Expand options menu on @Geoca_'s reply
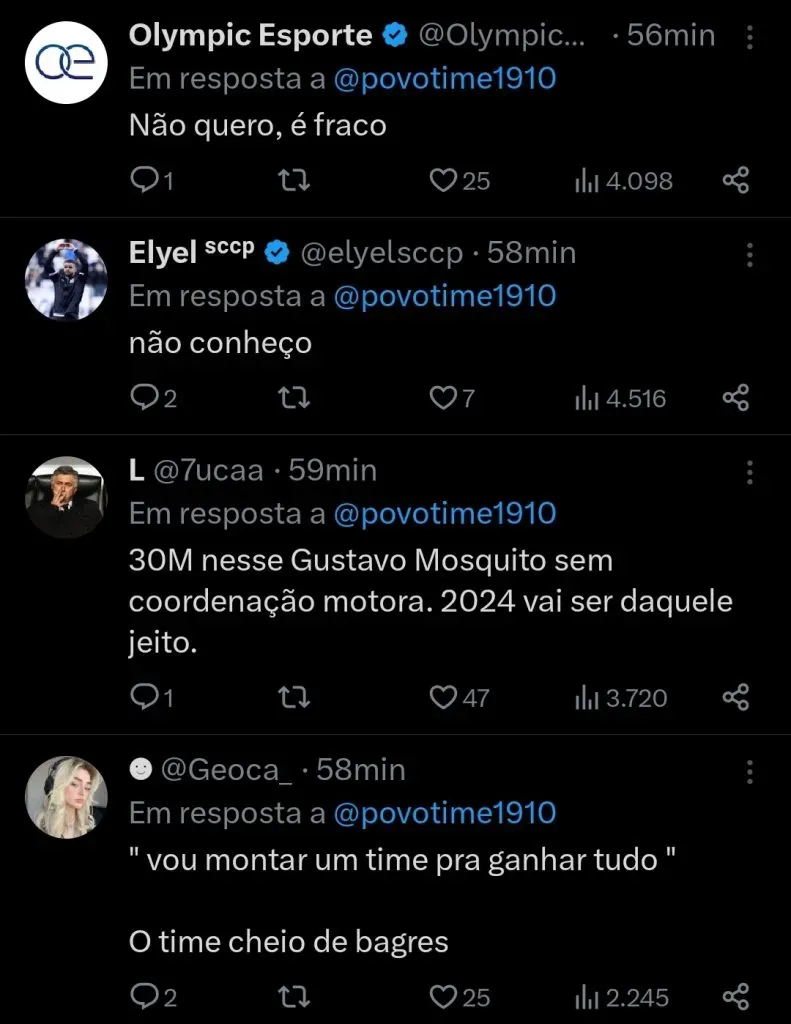The height and width of the screenshot is (1024, 791). (748, 770)
